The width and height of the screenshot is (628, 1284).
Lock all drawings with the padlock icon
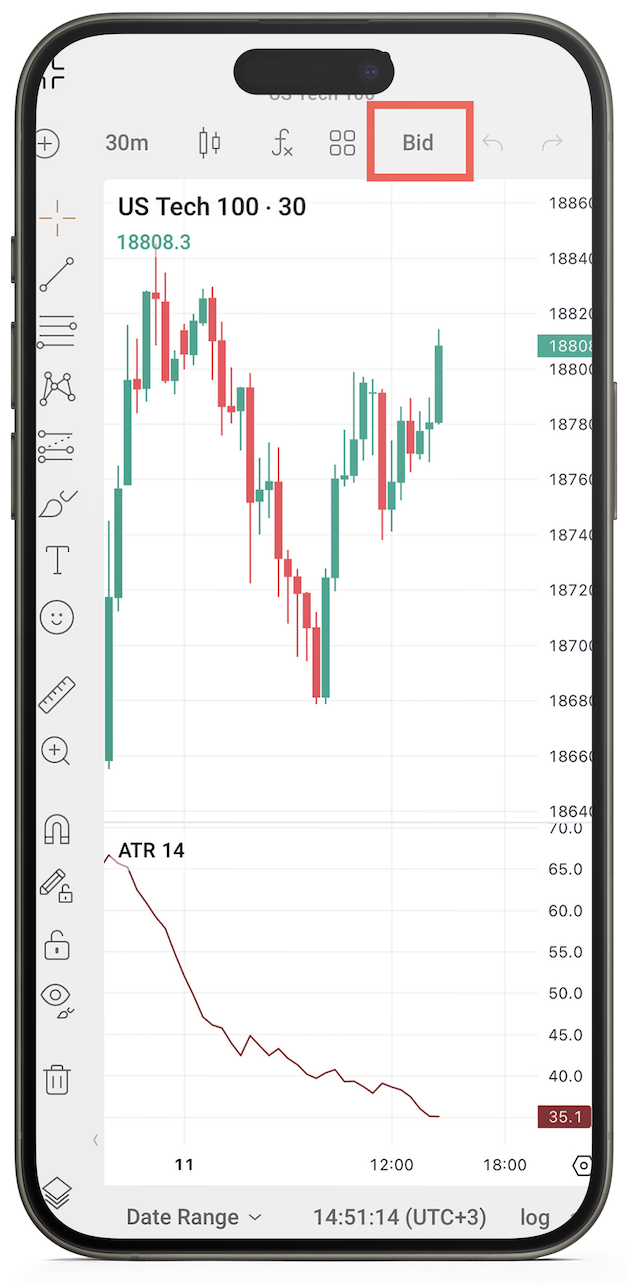(x=57, y=944)
